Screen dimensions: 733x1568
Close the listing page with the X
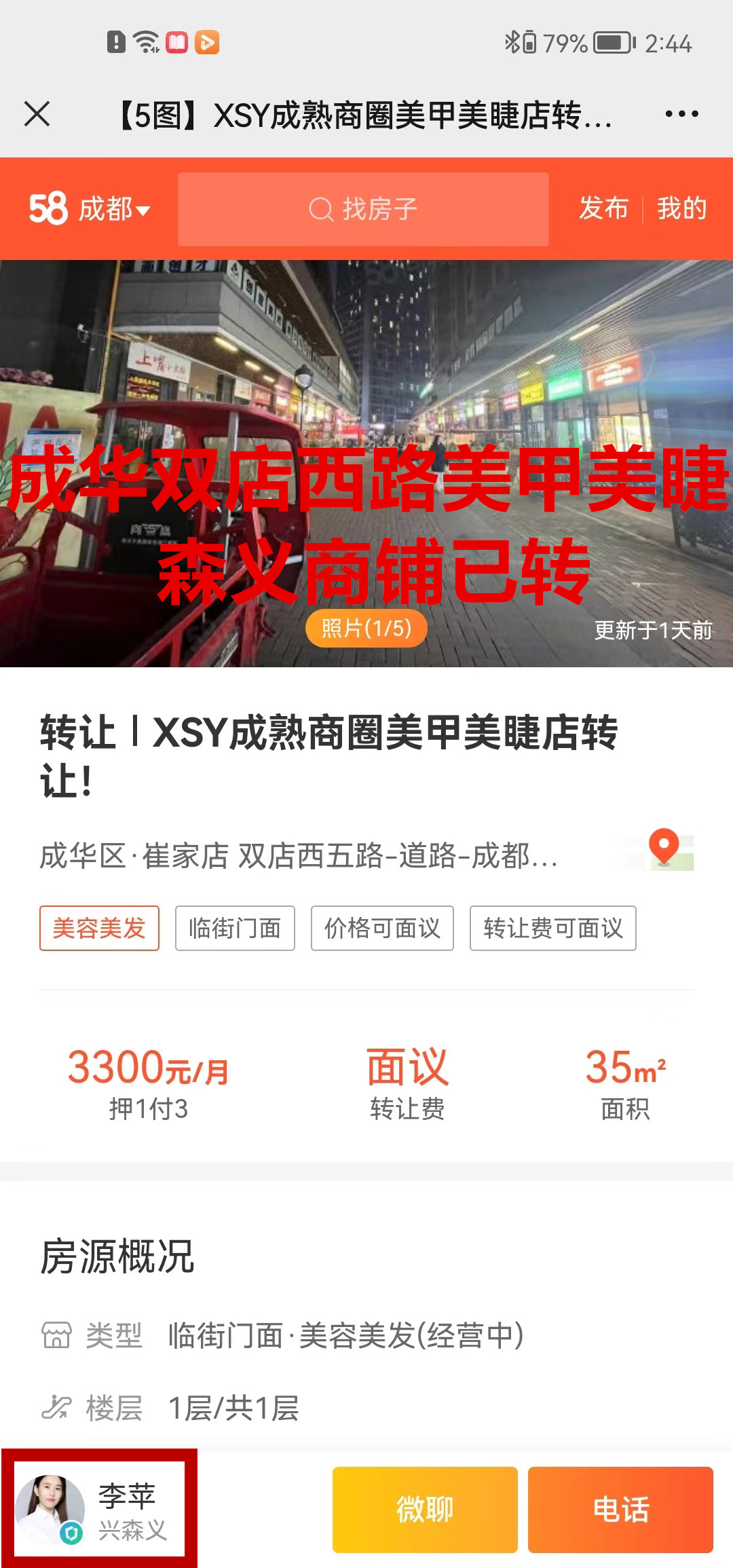pos(37,114)
